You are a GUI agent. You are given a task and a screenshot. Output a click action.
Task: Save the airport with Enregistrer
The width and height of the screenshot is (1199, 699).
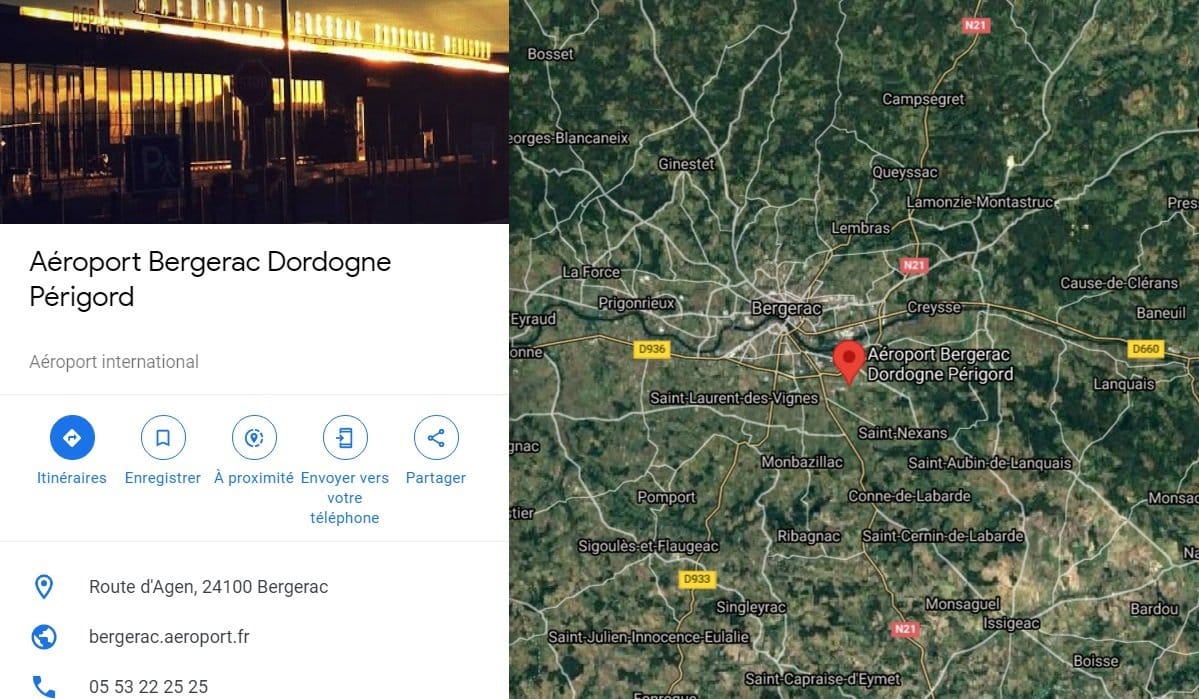(163, 438)
